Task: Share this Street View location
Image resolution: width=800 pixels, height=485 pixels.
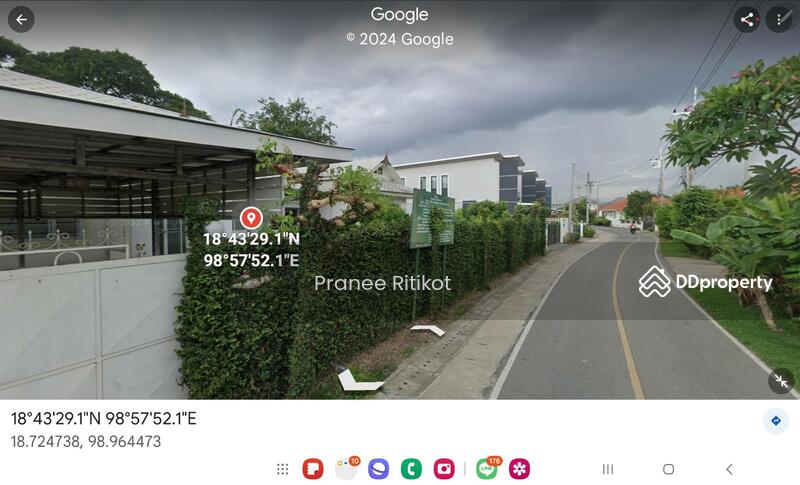Action: (747, 19)
